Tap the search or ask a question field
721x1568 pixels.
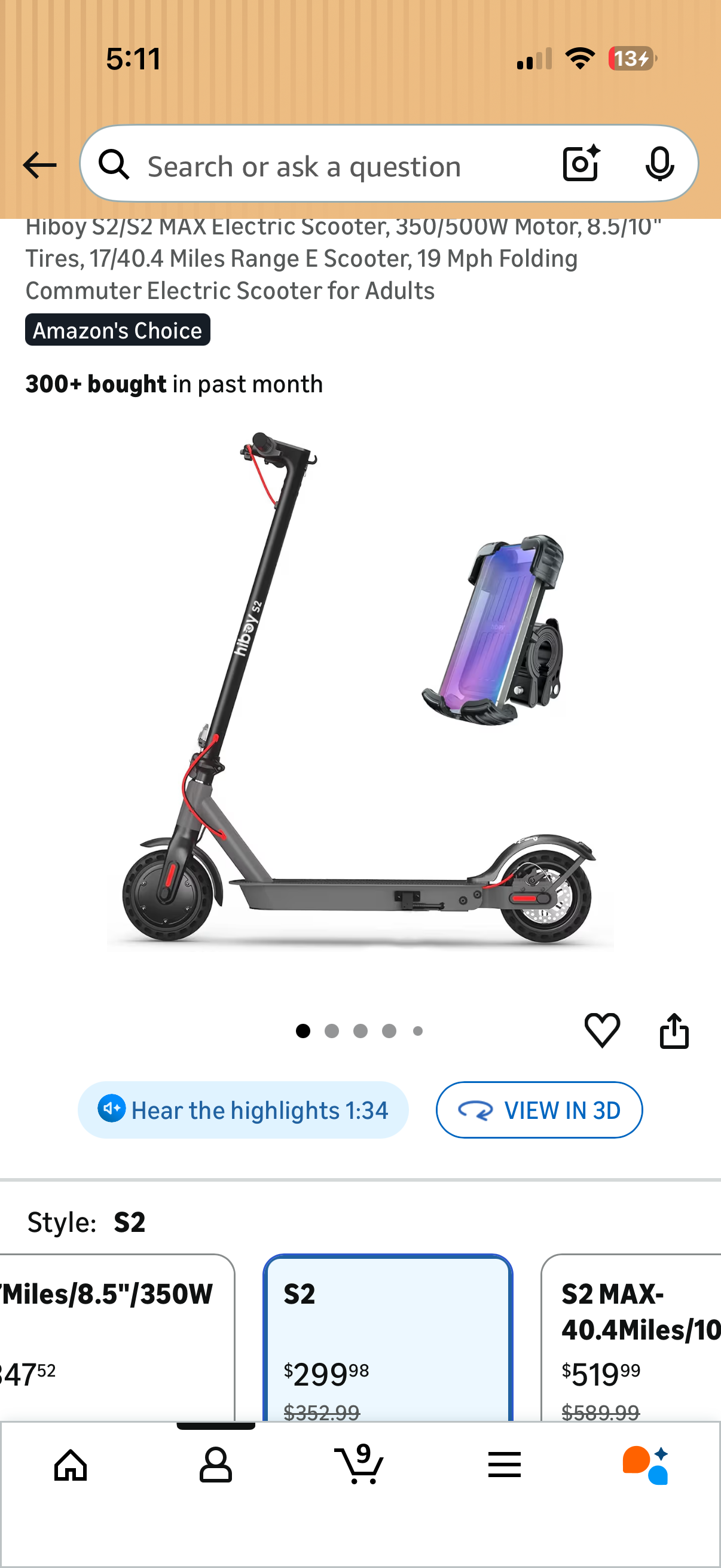point(329,166)
